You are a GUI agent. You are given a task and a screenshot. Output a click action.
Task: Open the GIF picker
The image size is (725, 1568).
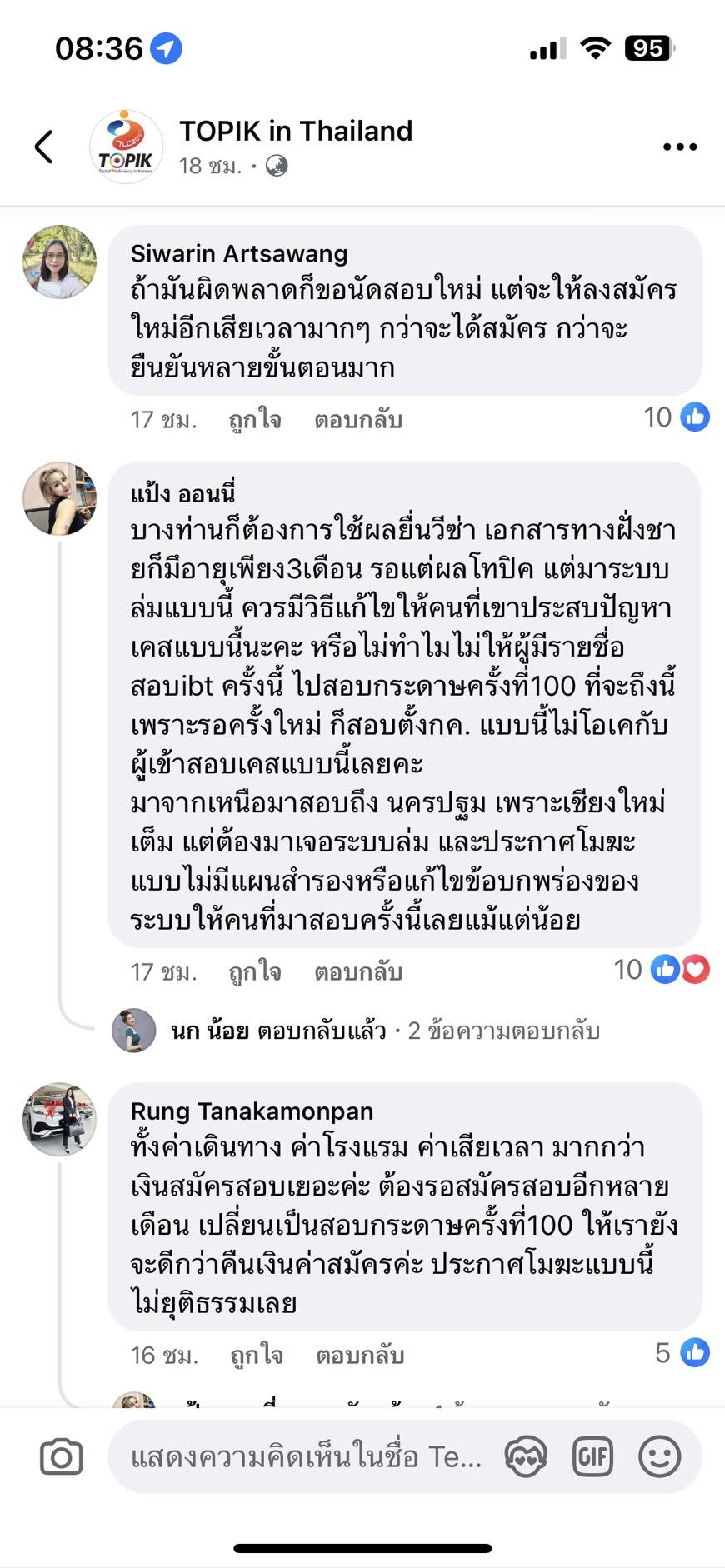point(592,1456)
